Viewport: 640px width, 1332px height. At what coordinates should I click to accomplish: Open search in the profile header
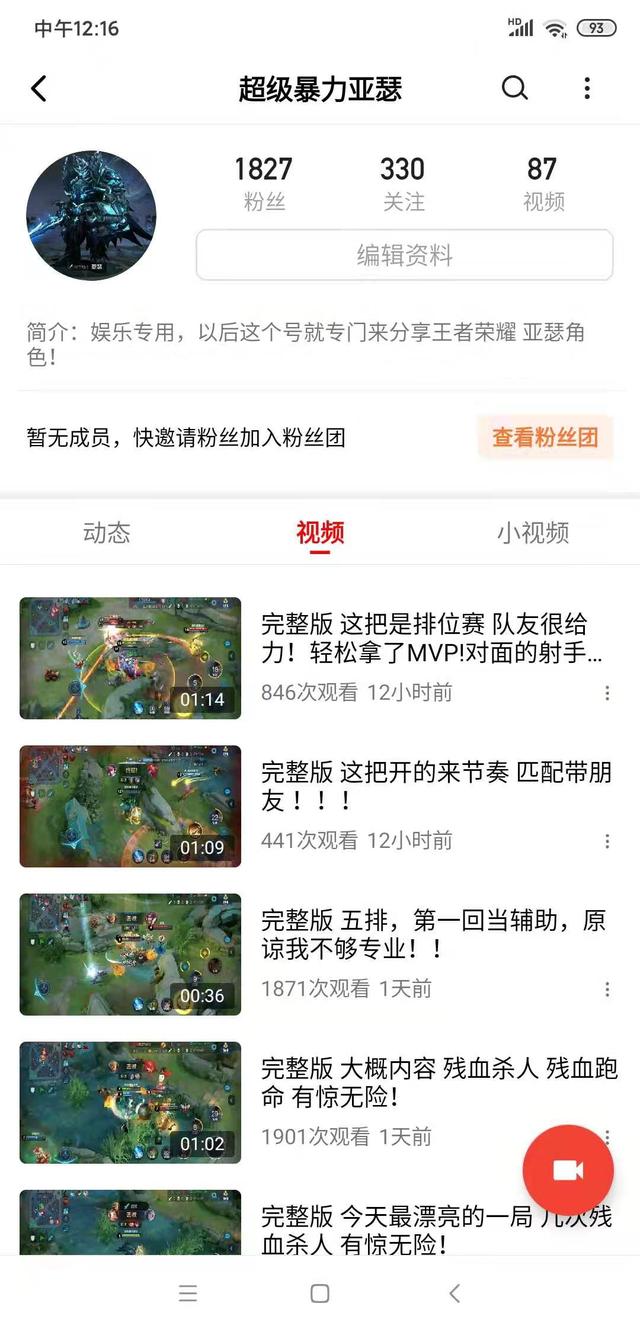(514, 89)
